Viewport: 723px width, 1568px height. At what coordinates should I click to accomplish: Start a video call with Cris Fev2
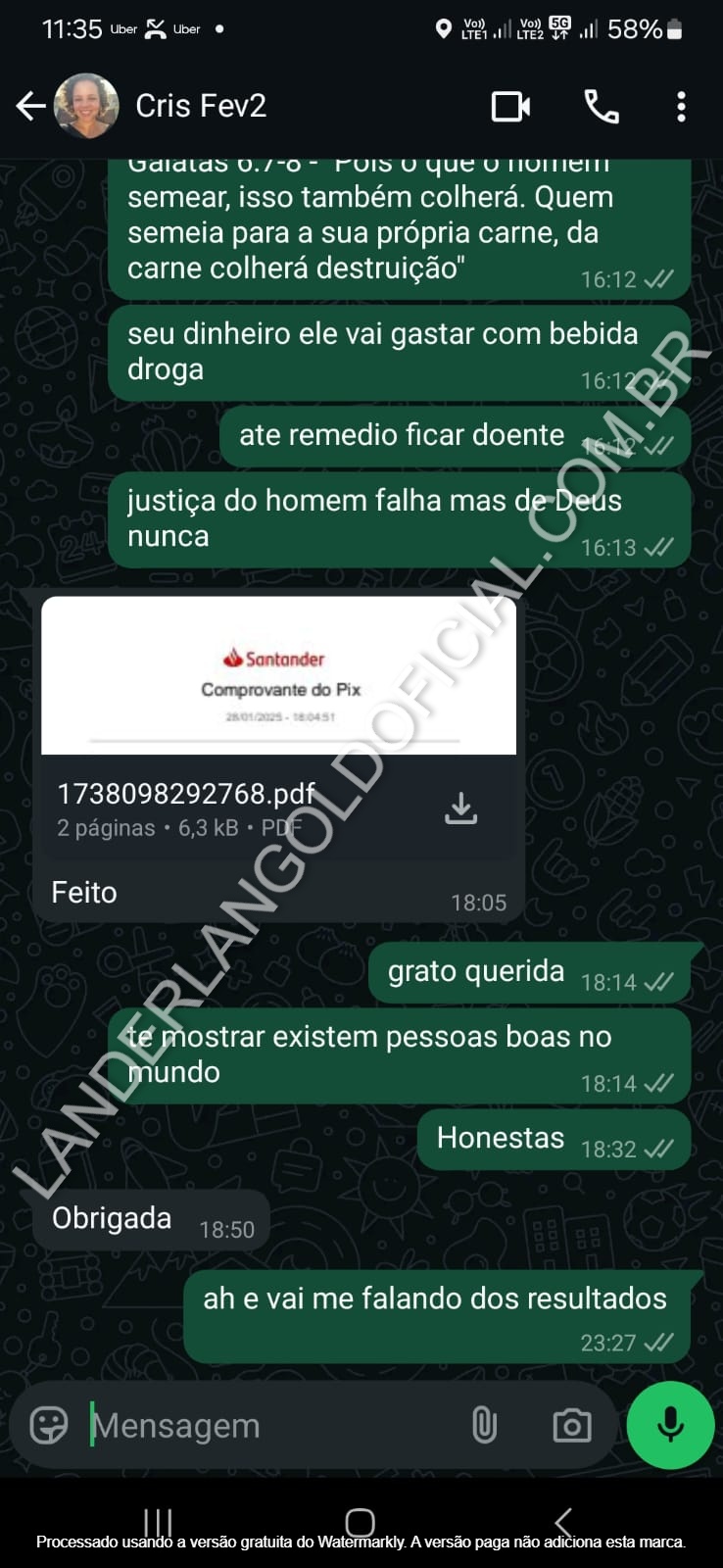510,106
